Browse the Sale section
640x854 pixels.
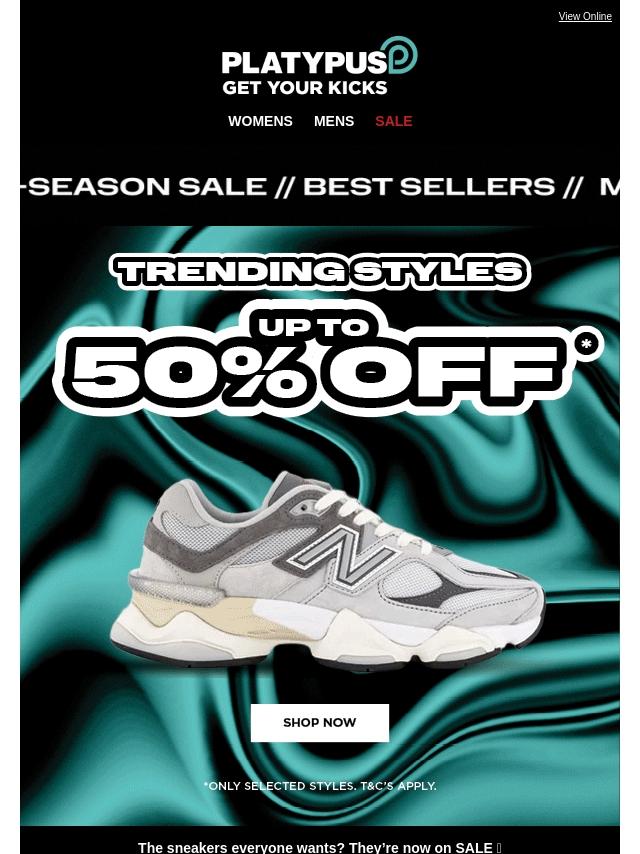[x=393, y=121]
